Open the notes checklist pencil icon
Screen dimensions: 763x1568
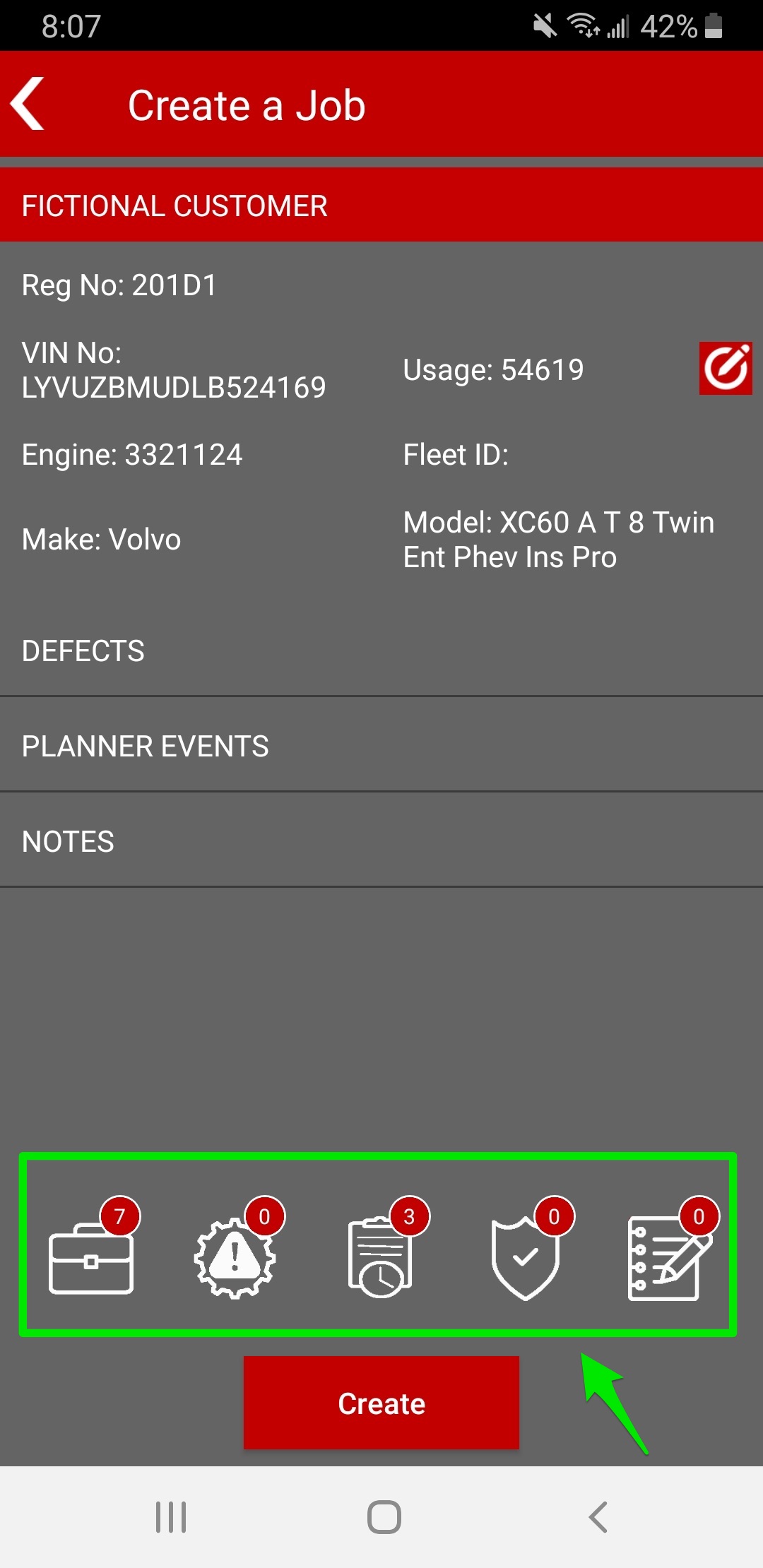(x=670, y=1249)
